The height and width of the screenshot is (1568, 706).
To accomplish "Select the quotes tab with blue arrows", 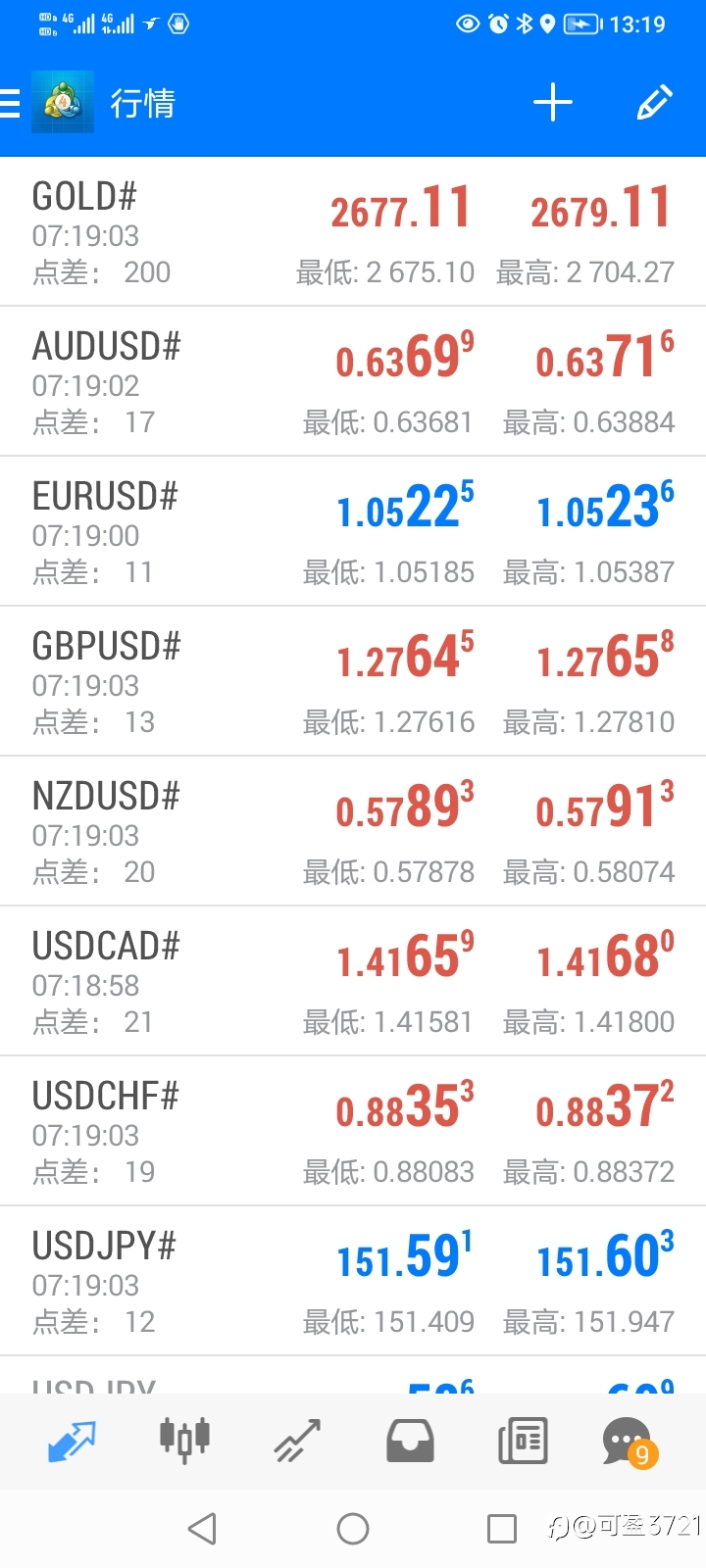I will [x=72, y=1441].
